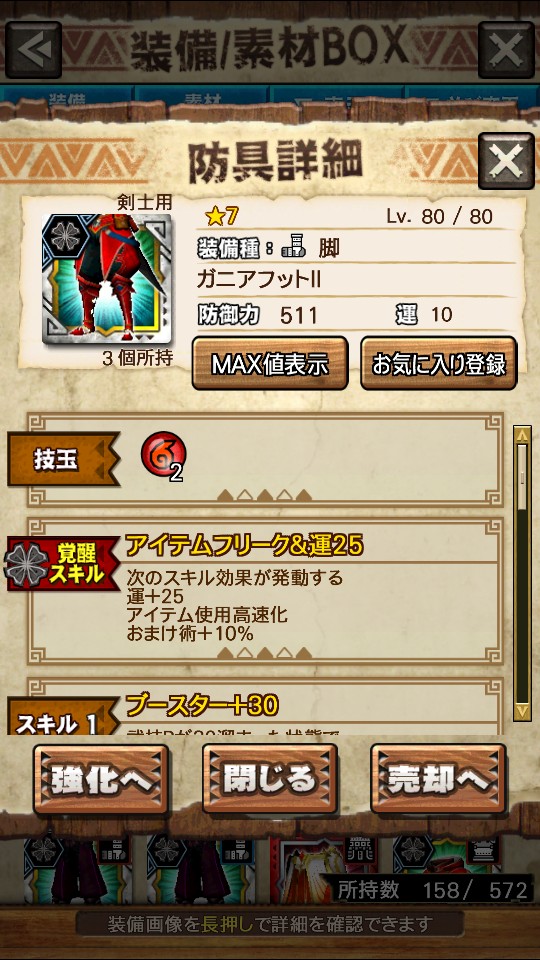This screenshot has width=540, height=960.
Task: Tap 閉じる to close details
Action: pos(270,779)
